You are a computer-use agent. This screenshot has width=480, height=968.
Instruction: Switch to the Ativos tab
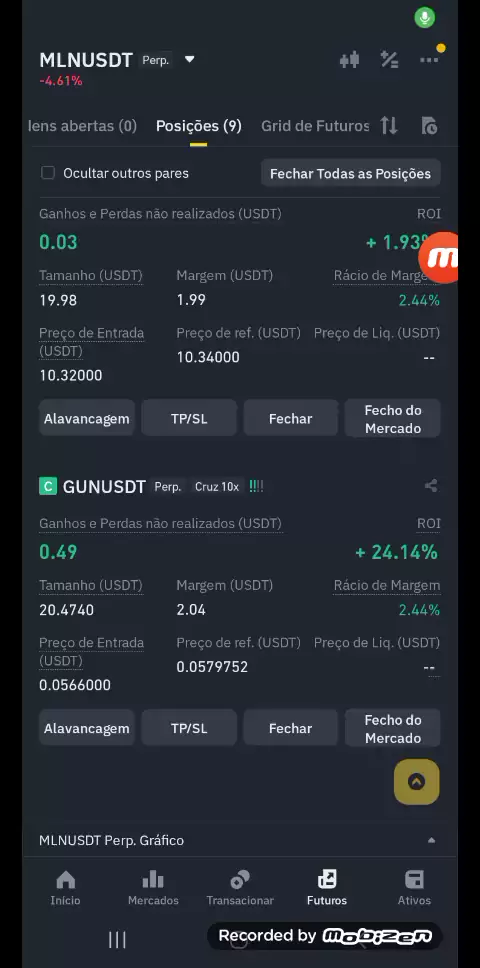(414, 888)
